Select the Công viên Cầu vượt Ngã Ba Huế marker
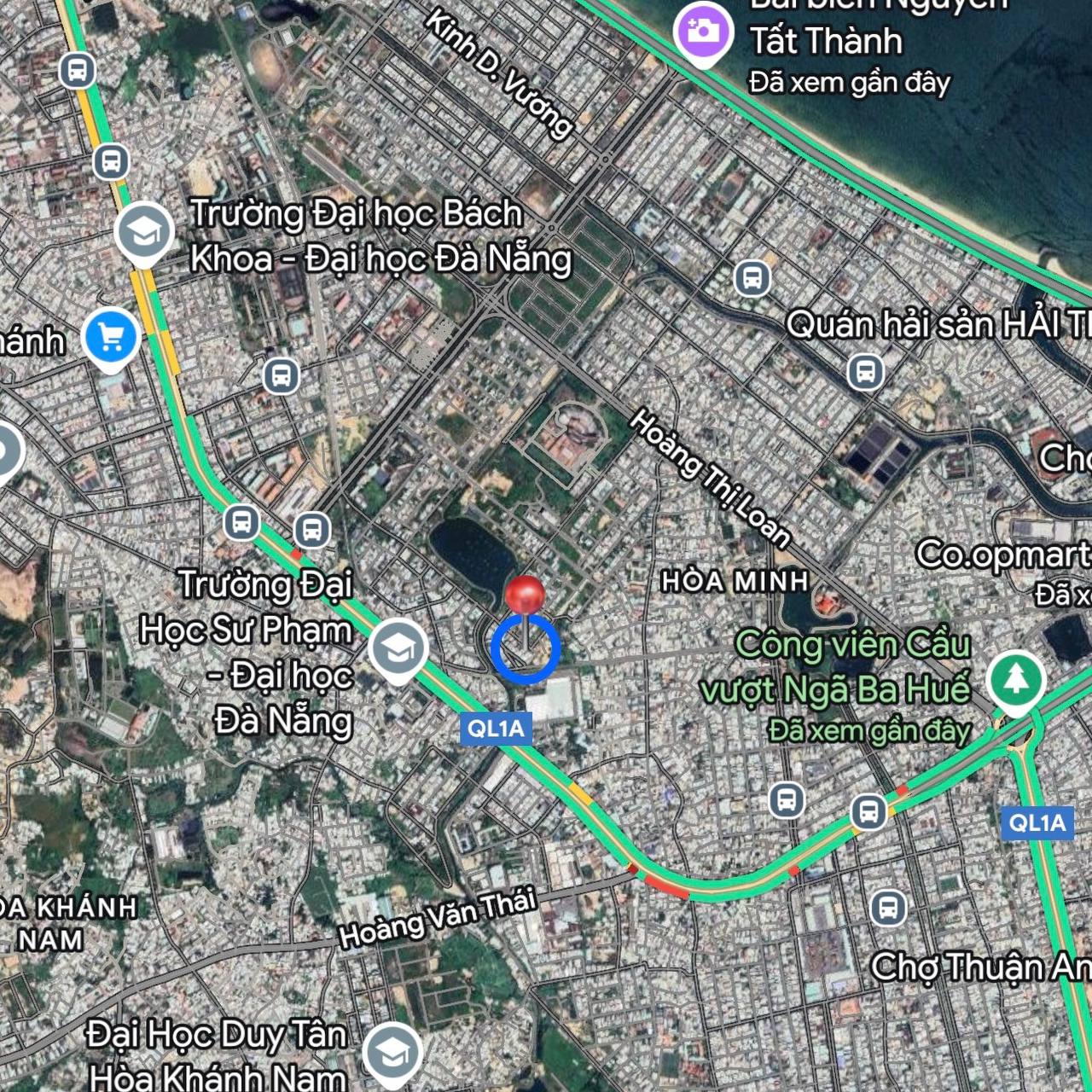Image resolution: width=1092 pixels, height=1092 pixels. click(x=1015, y=681)
